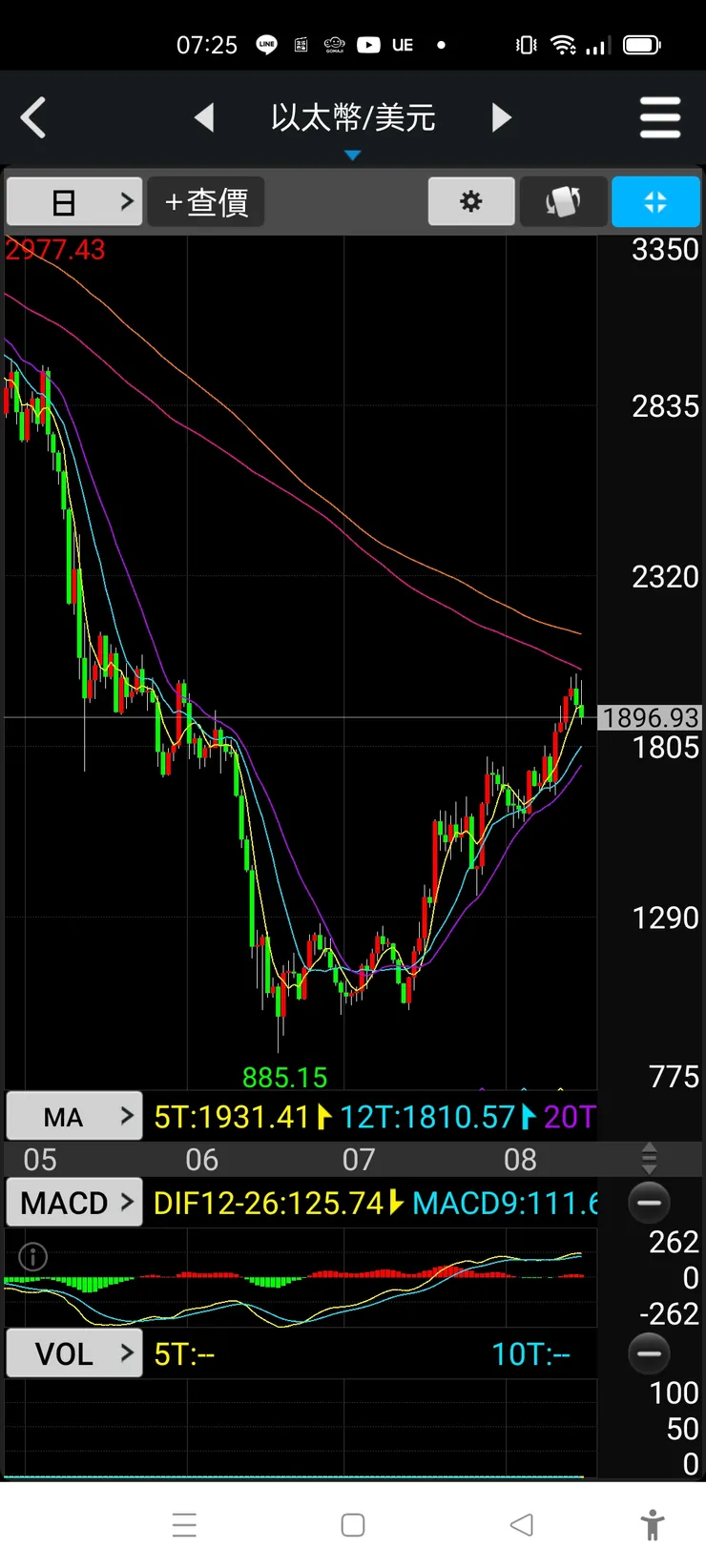The image size is (706, 1568).
Task: Change the MACD indicator selector
Action: (x=74, y=1203)
